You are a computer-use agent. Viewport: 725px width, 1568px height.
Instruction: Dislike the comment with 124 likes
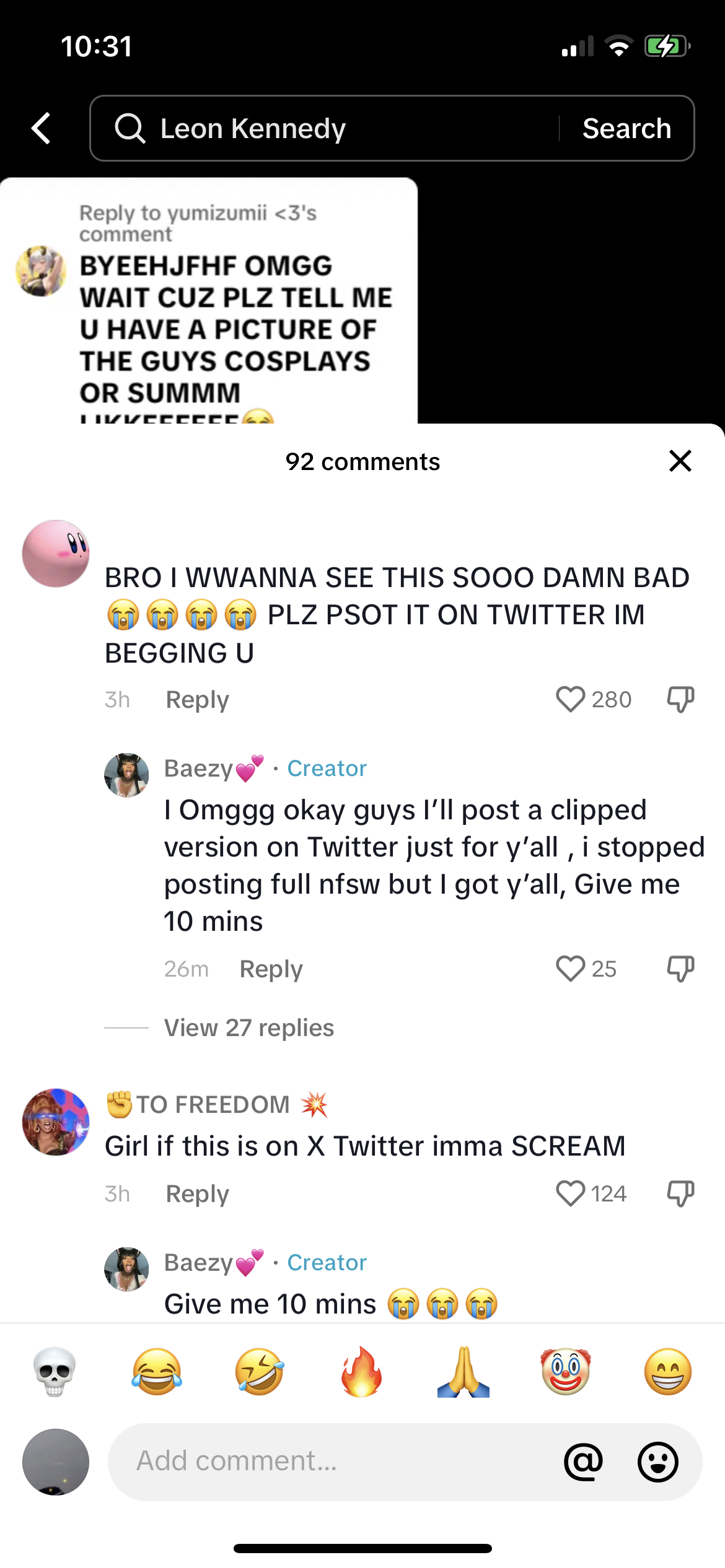(x=680, y=1194)
